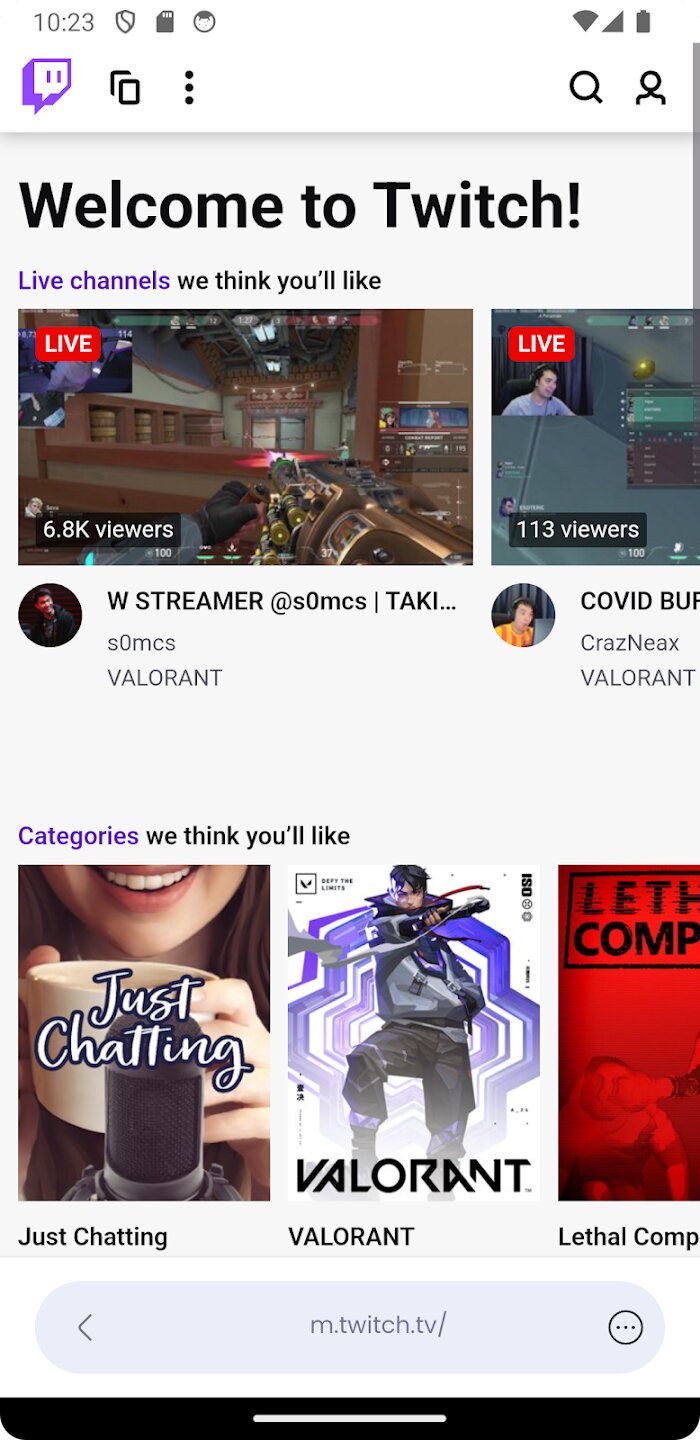The image size is (700, 1440).
Task: Open the three-dot overflow menu
Action: point(189,88)
